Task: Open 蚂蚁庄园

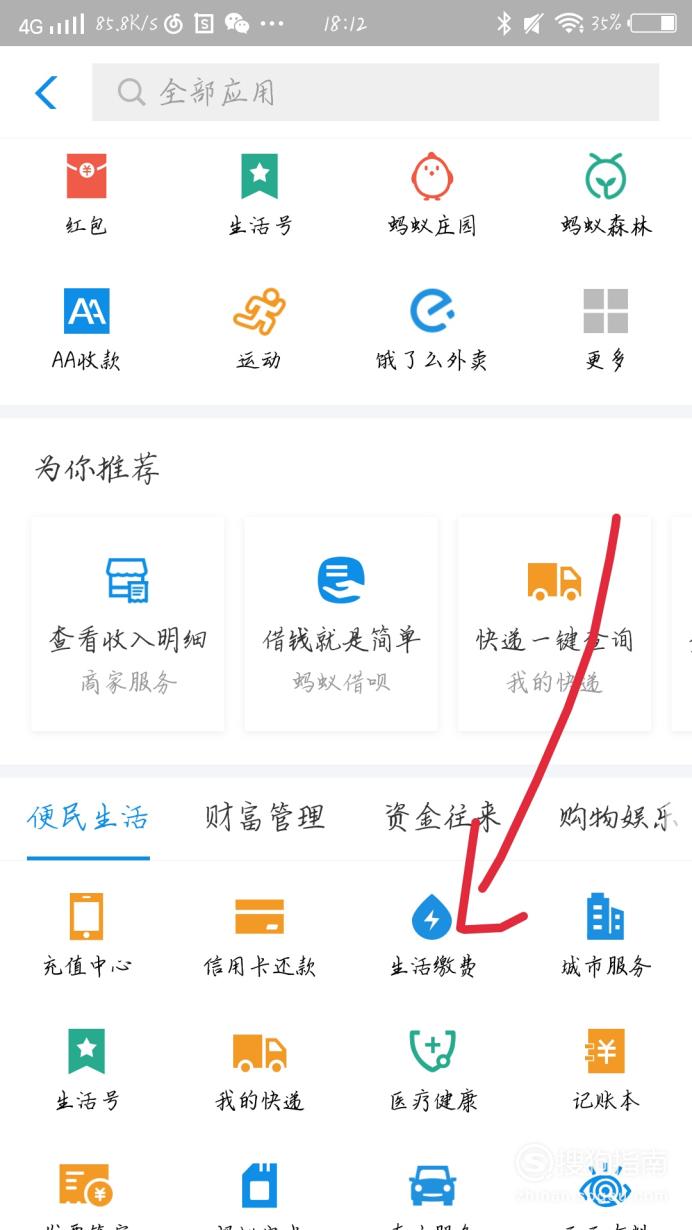Action: tap(432, 194)
